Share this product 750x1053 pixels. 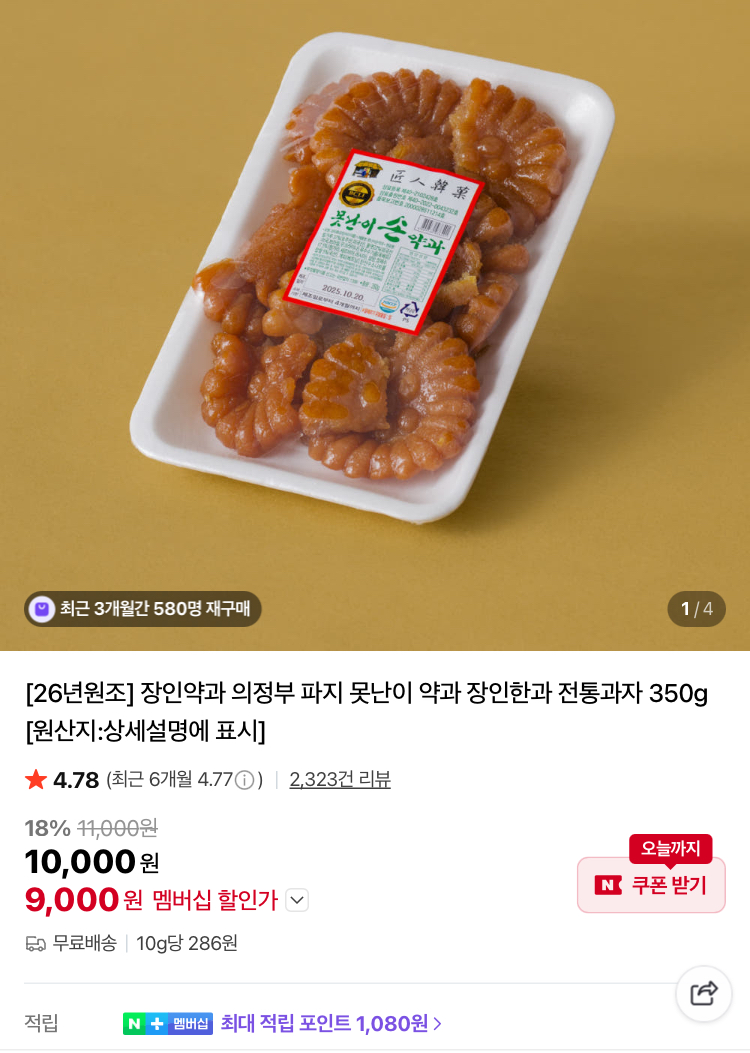[704, 993]
